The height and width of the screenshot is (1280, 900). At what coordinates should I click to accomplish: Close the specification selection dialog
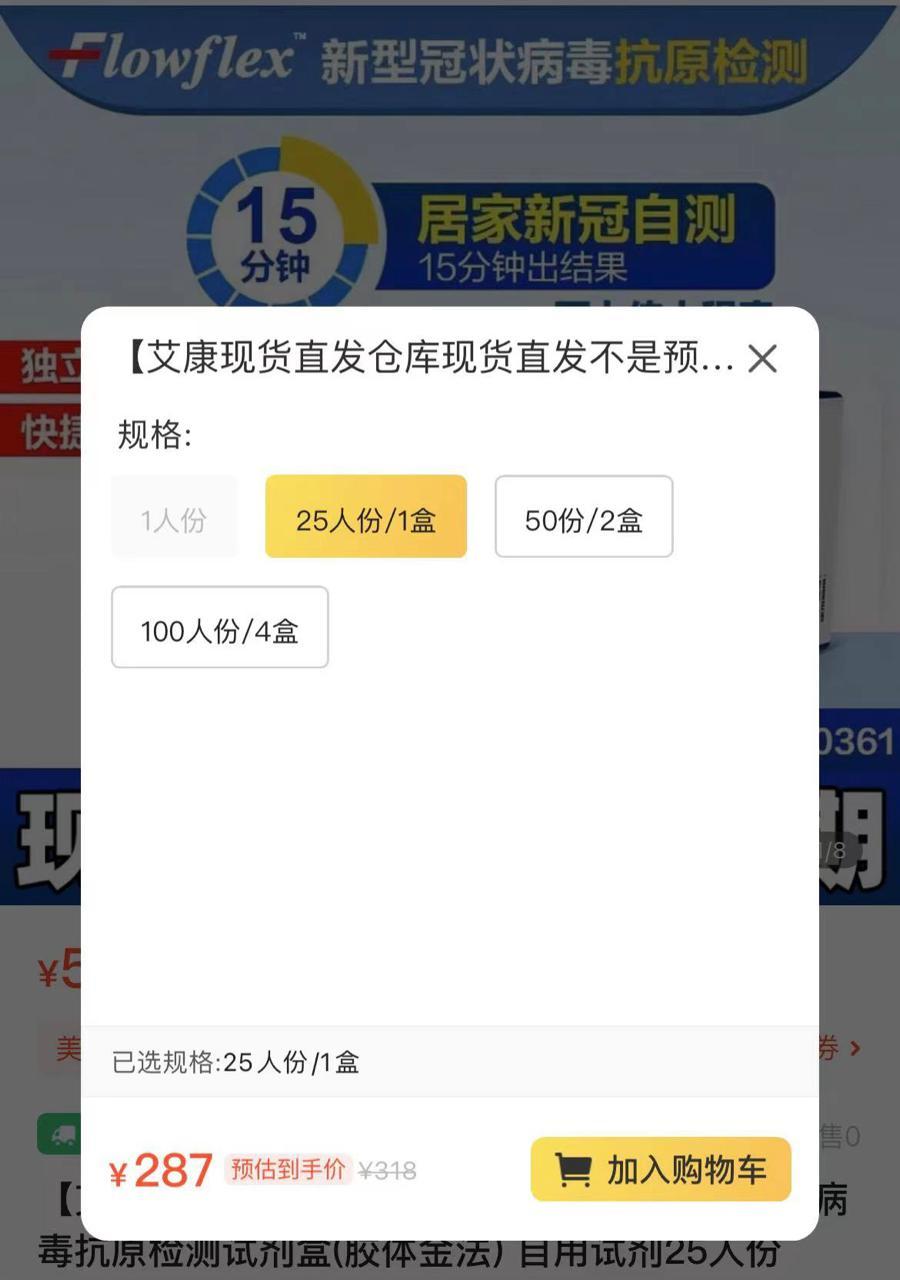[762, 358]
